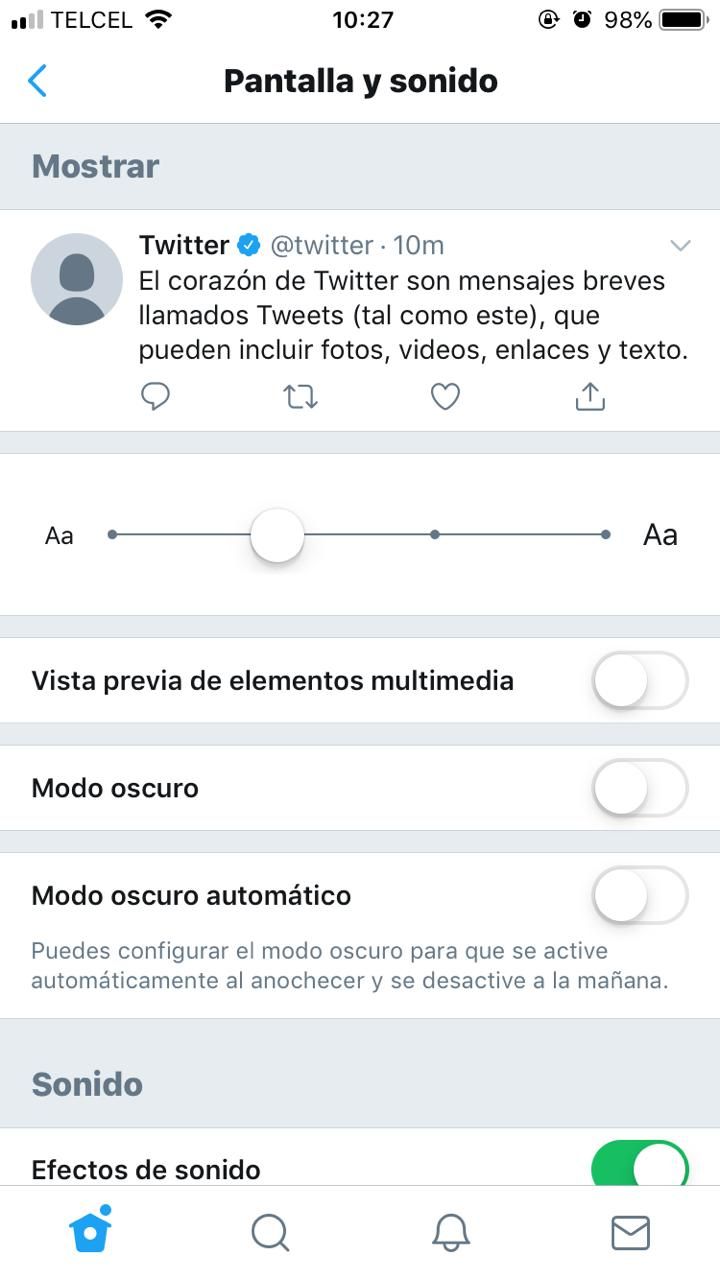Set font size slider to largest point
The width and height of the screenshot is (720, 1280).
(x=606, y=535)
